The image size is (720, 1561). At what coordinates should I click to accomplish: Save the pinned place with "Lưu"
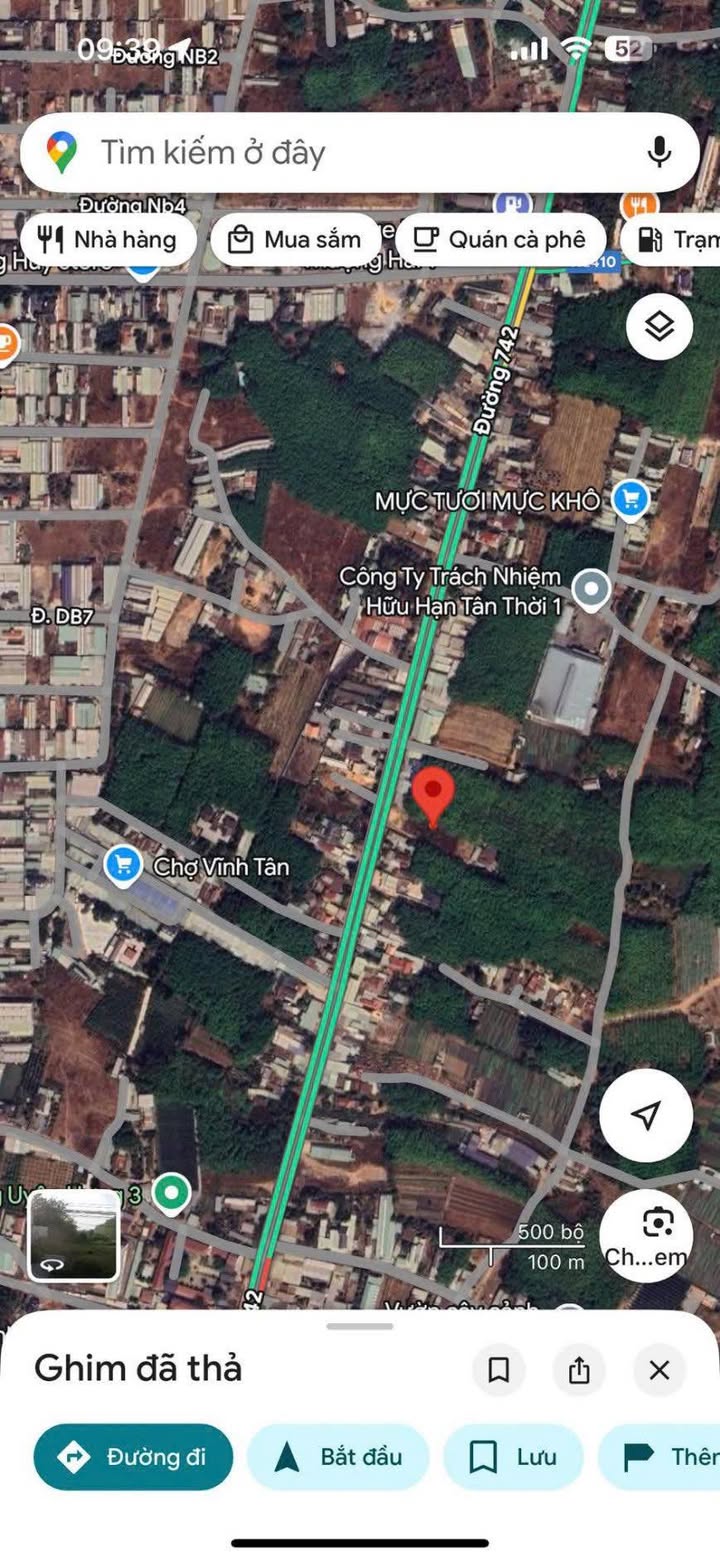[514, 1457]
